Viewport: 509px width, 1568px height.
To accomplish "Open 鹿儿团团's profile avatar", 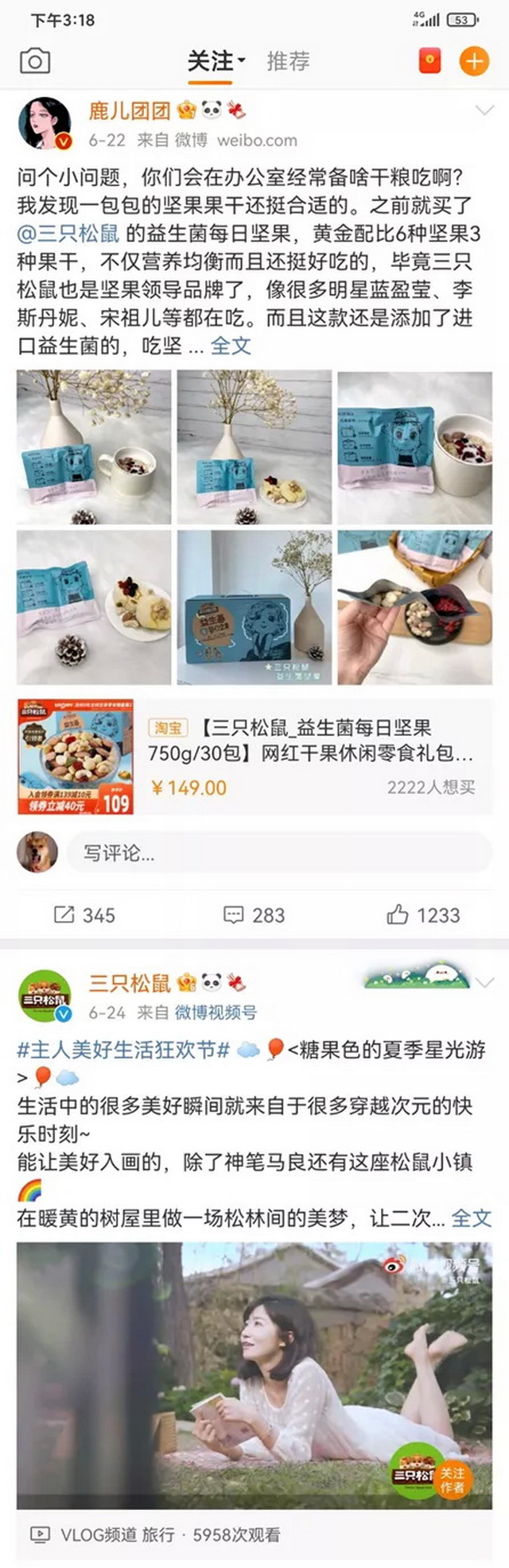I will 45,124.
